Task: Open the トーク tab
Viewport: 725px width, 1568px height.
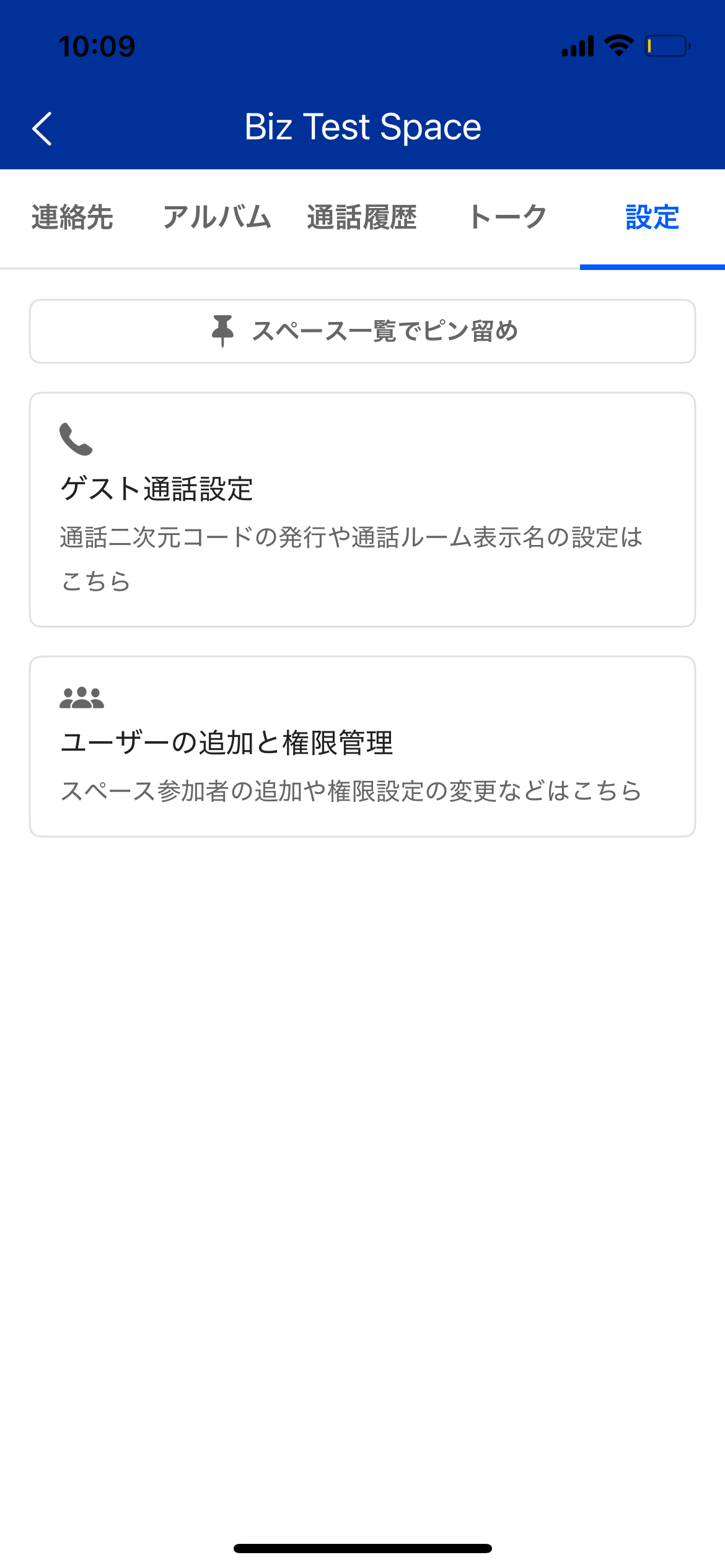Action: (x=507, y=218)
